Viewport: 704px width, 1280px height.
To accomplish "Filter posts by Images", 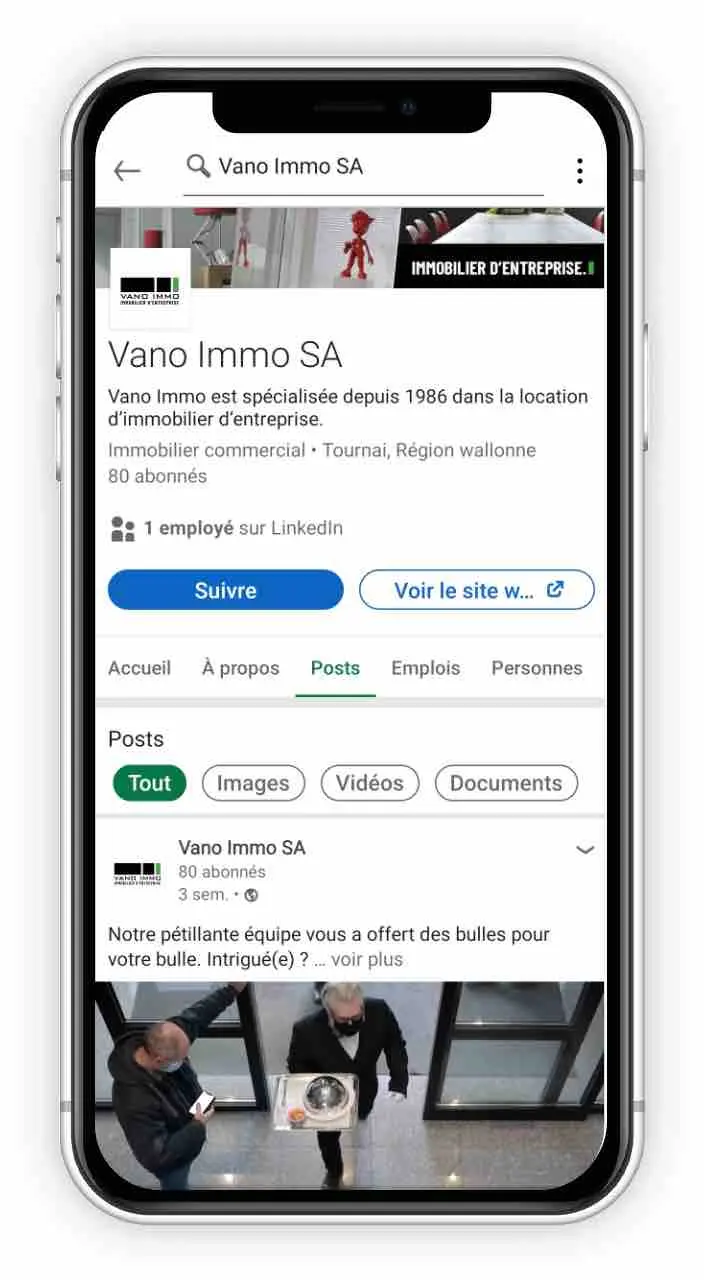I will tap(253, 783).
